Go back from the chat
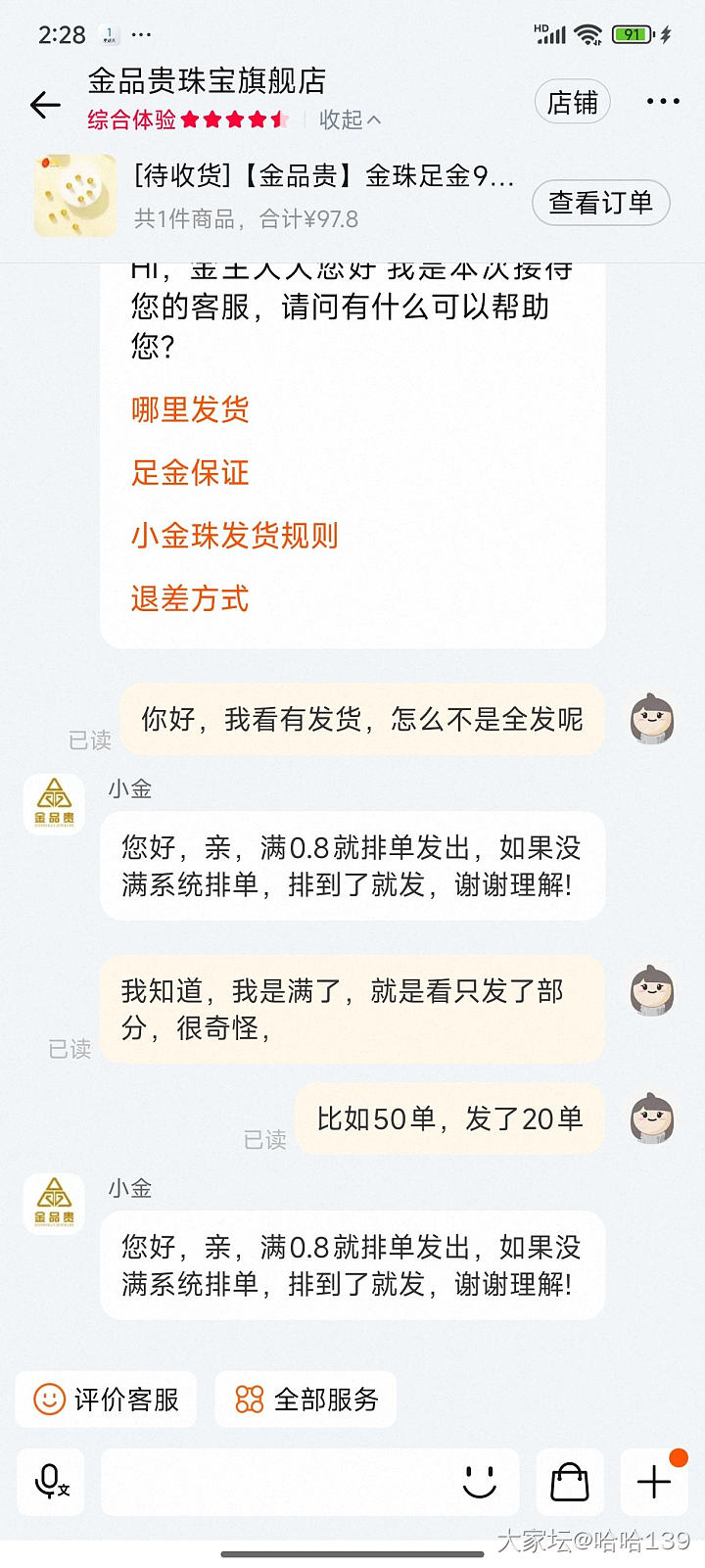This screenshot has width=705, height=1568. 45,104
